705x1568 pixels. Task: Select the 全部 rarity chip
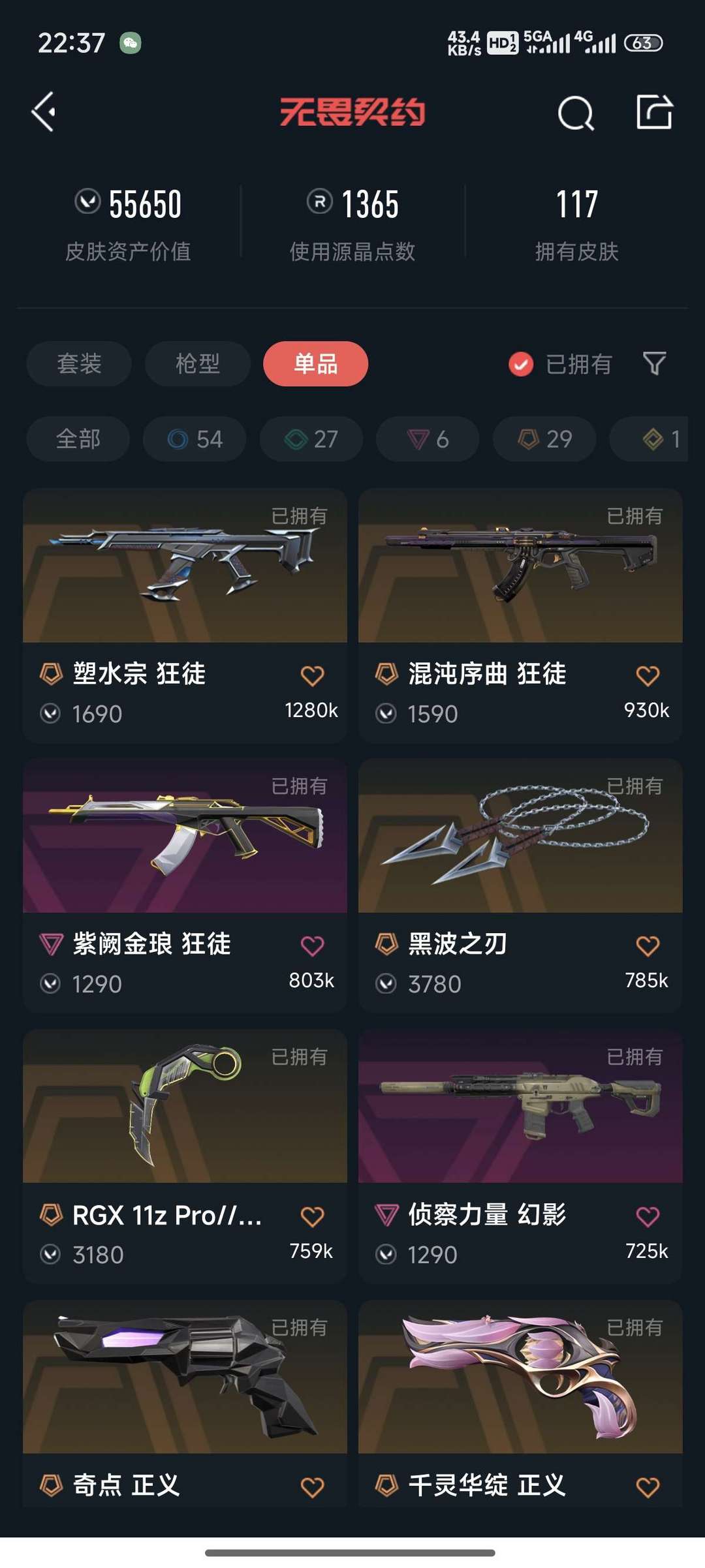click(x=78, y=439)
